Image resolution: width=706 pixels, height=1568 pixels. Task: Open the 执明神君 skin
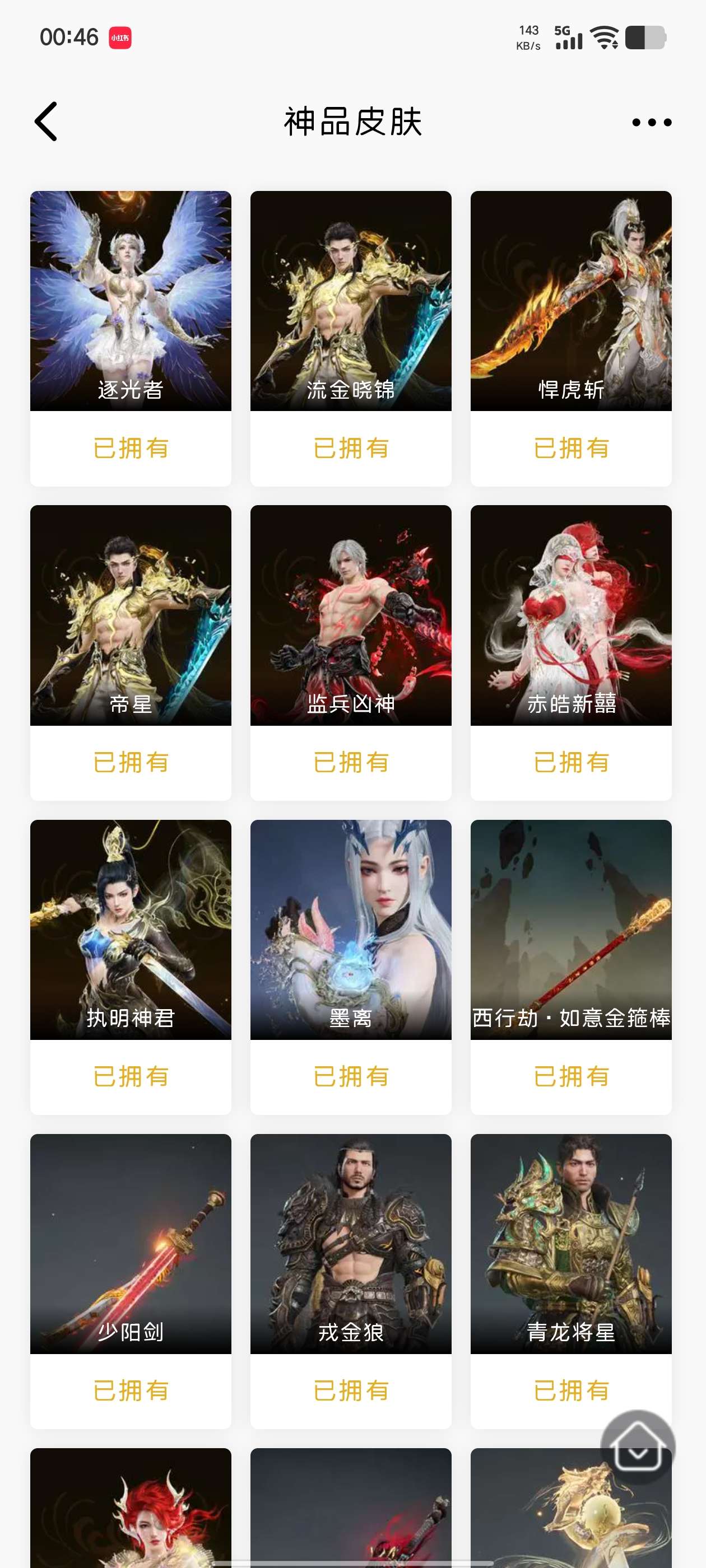pyautogui.click(x=131, y=930)
